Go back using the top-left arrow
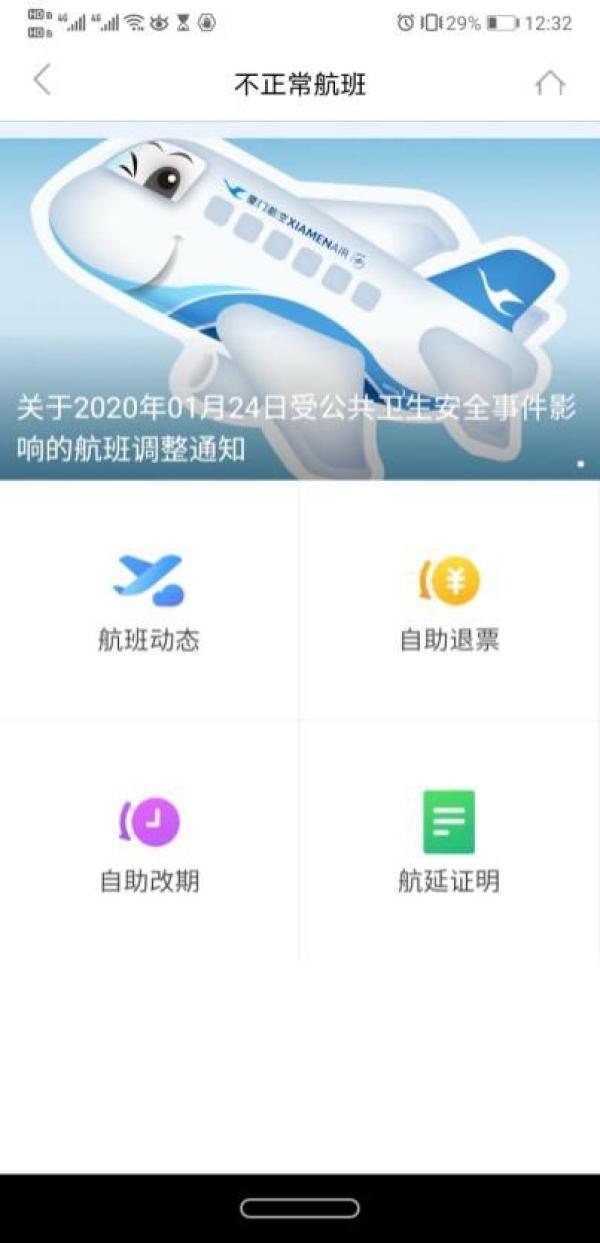The image size is (600, 1243). pyautogui.click(x=41, y=80)
